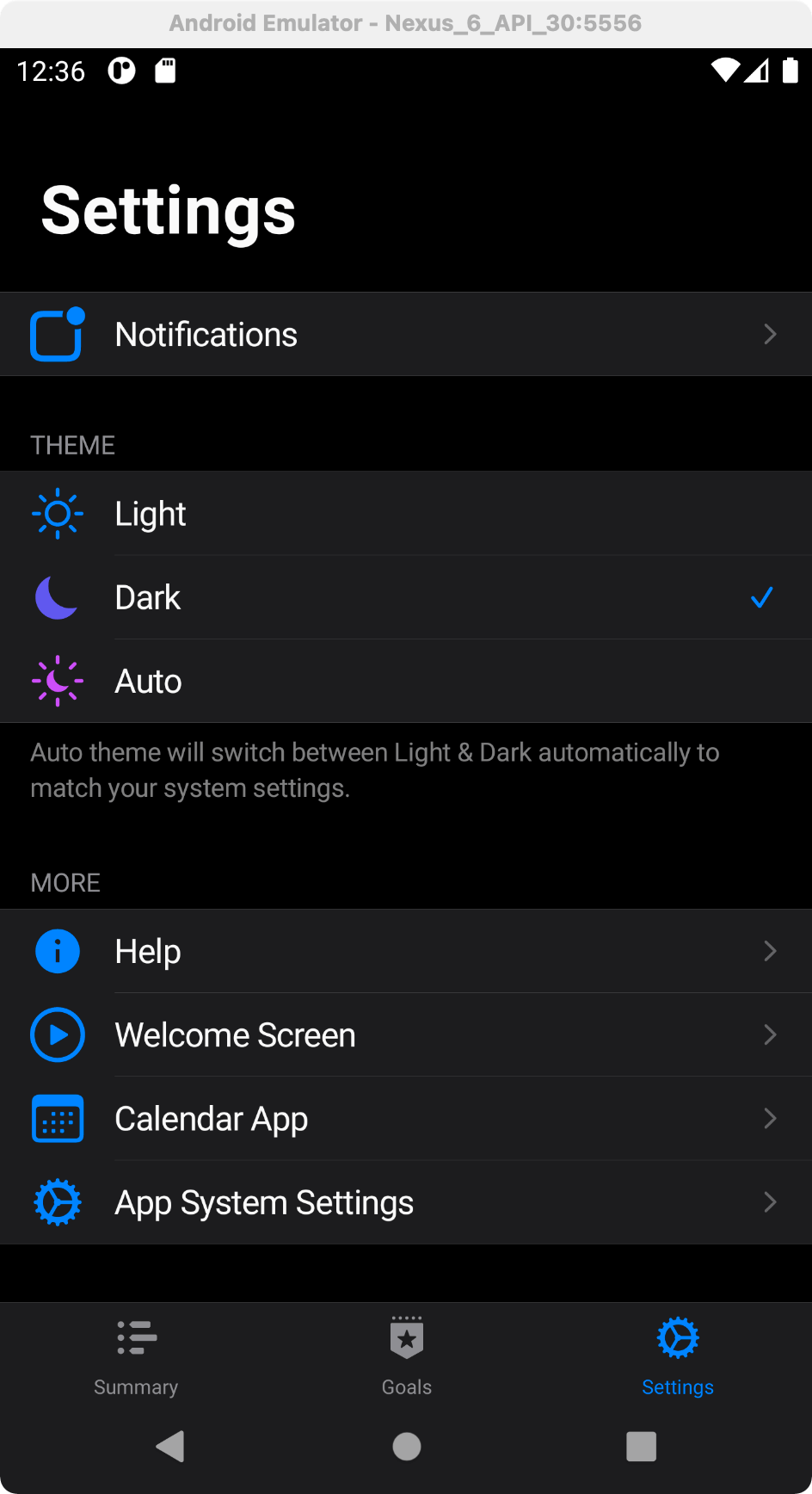This screenshot has height=1494, width=812.
Task: Show the Welcome Screen
Action: (405, 1035)
